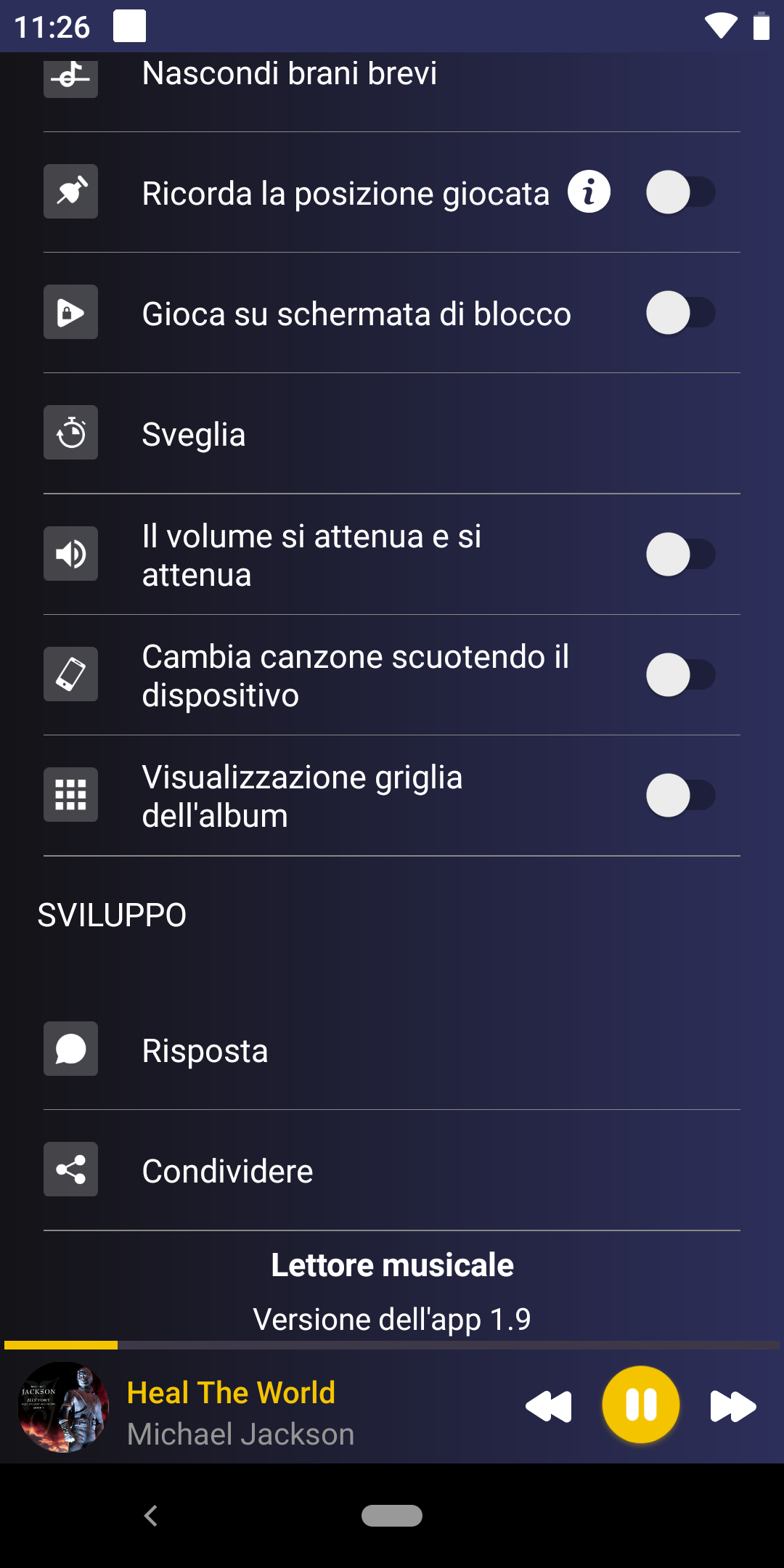Go to the previous track
Image resolution: width=784 pixels, height=1568 pixels.
549,1406
